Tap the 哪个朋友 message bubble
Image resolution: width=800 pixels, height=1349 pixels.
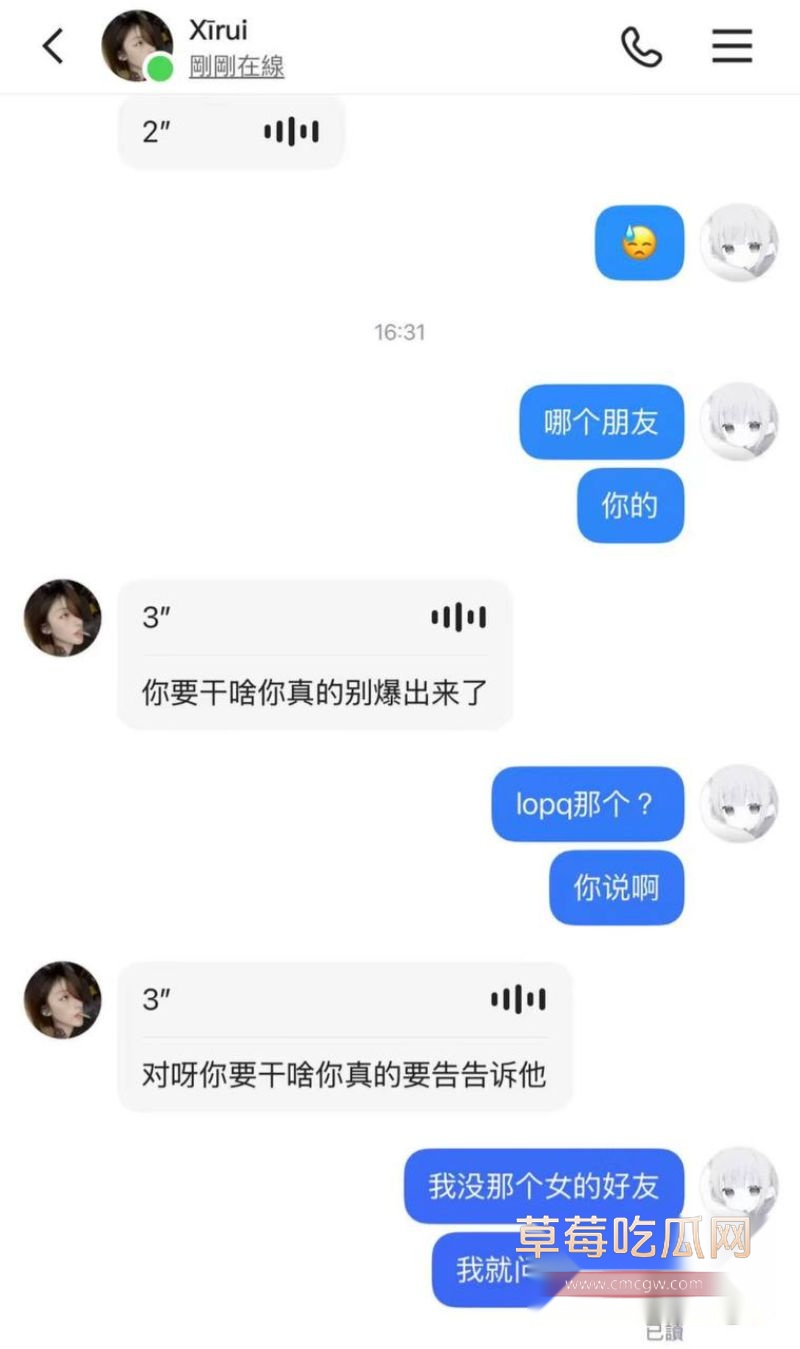601,423
